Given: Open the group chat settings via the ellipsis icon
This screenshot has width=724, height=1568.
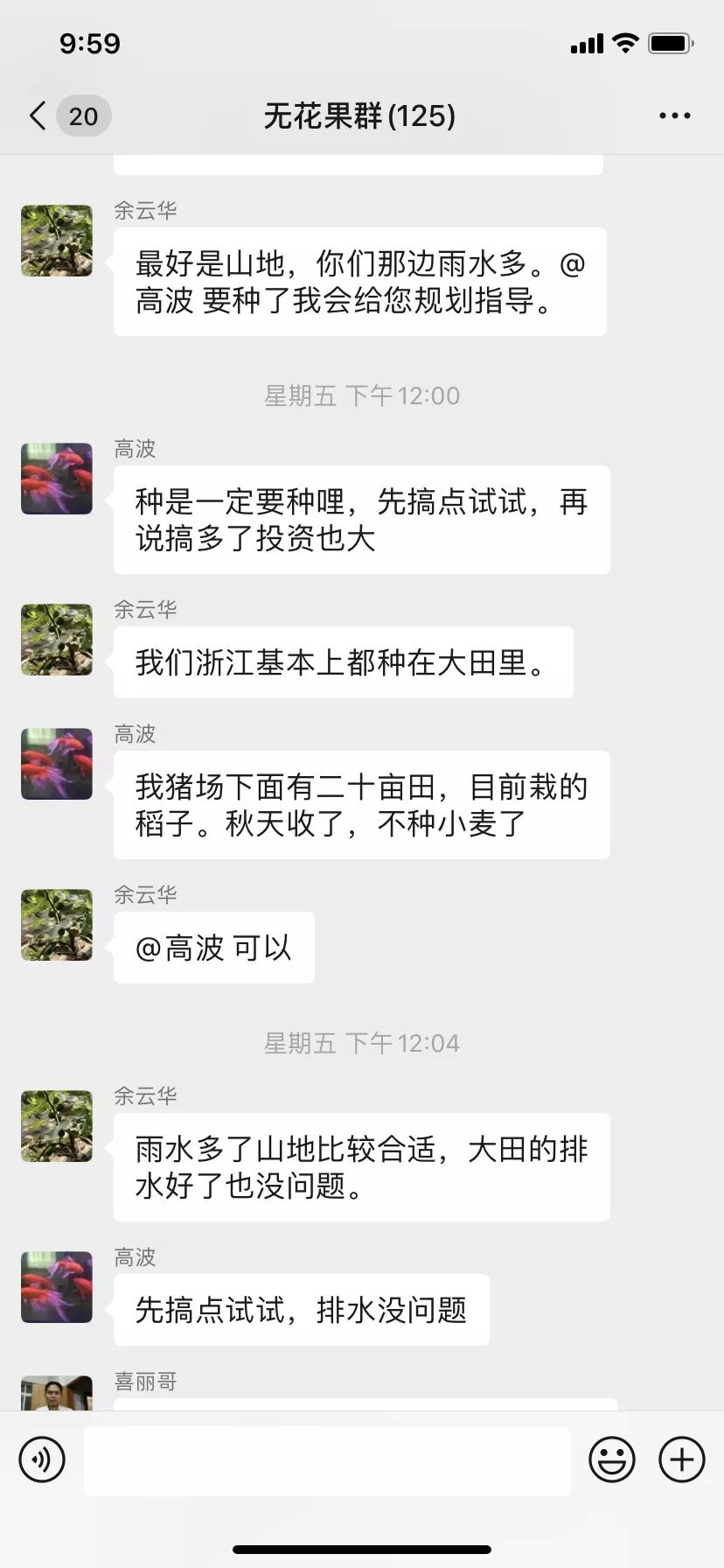Looking at the screenshot, I should coord(673,115).
